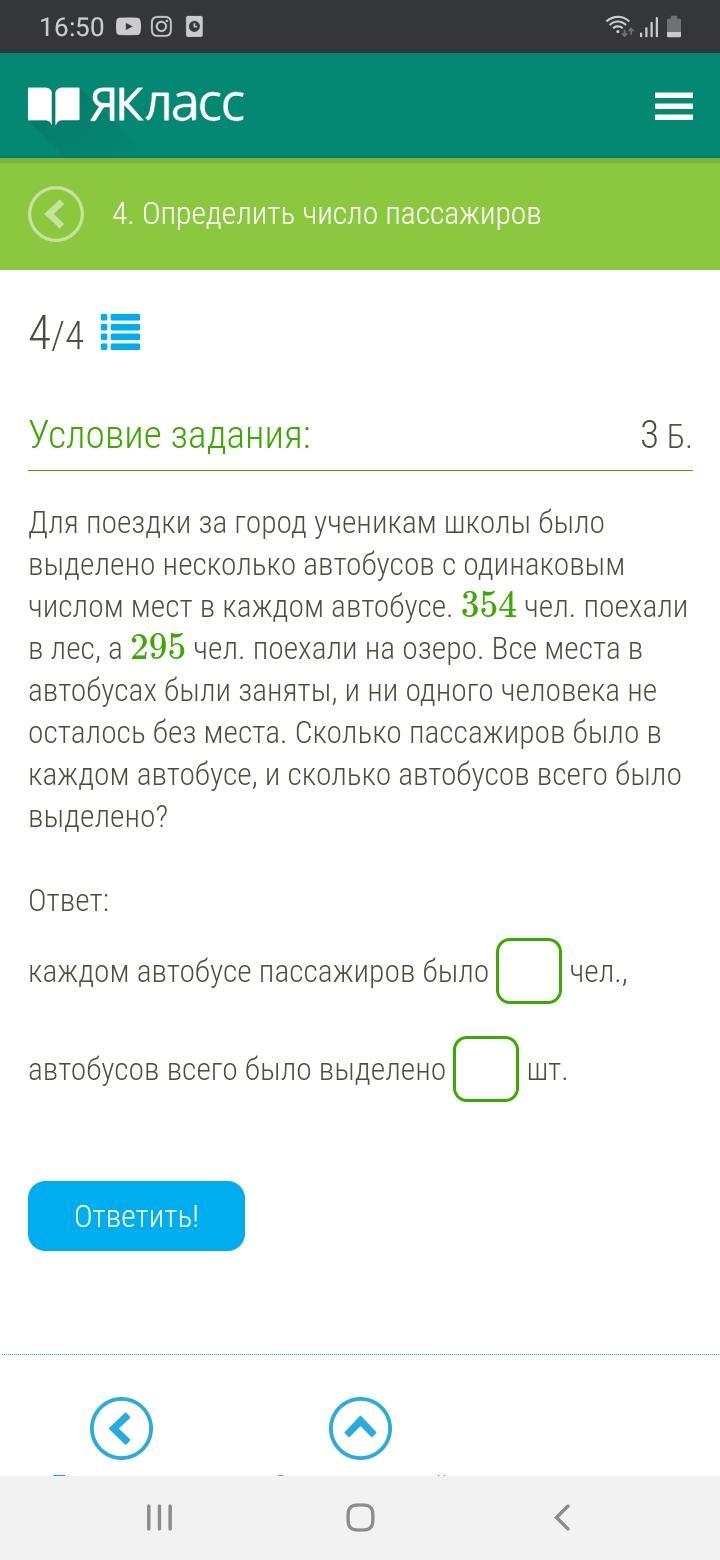Tap the number of buses answer field

486,1069
